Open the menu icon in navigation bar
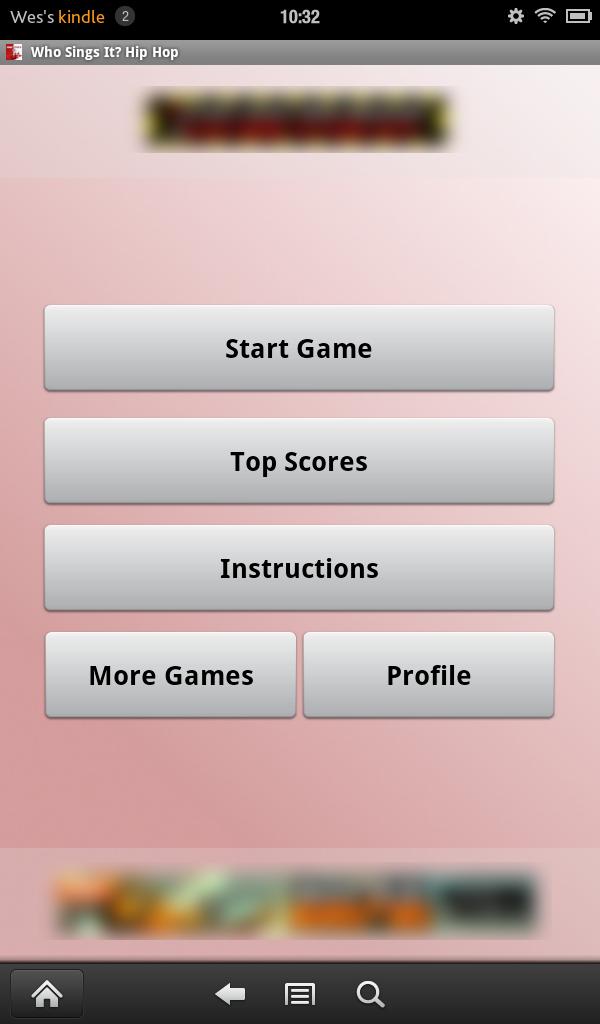 [x=300, y=994]
